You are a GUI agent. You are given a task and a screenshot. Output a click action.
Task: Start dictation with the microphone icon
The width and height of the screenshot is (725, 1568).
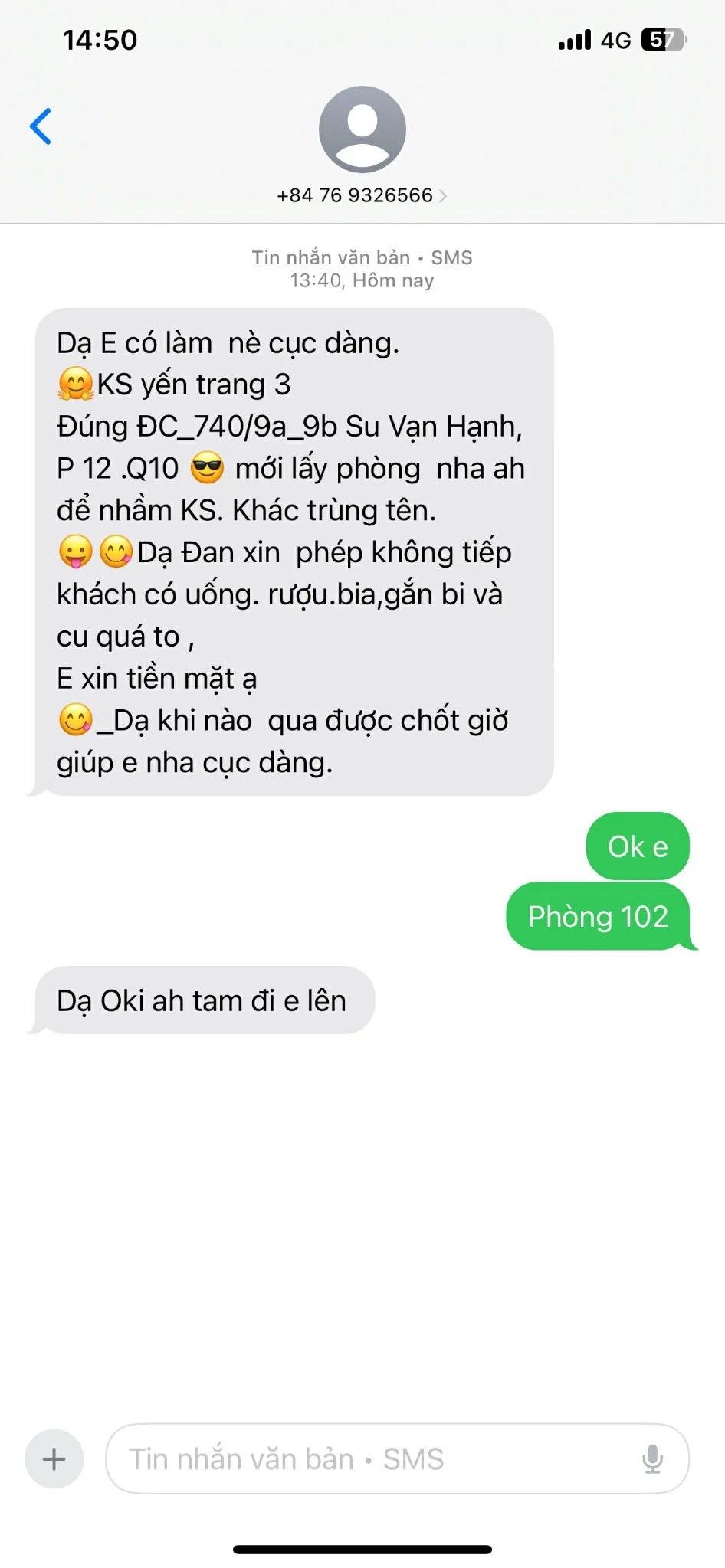pyautogui.click(x=652, y=1458)
